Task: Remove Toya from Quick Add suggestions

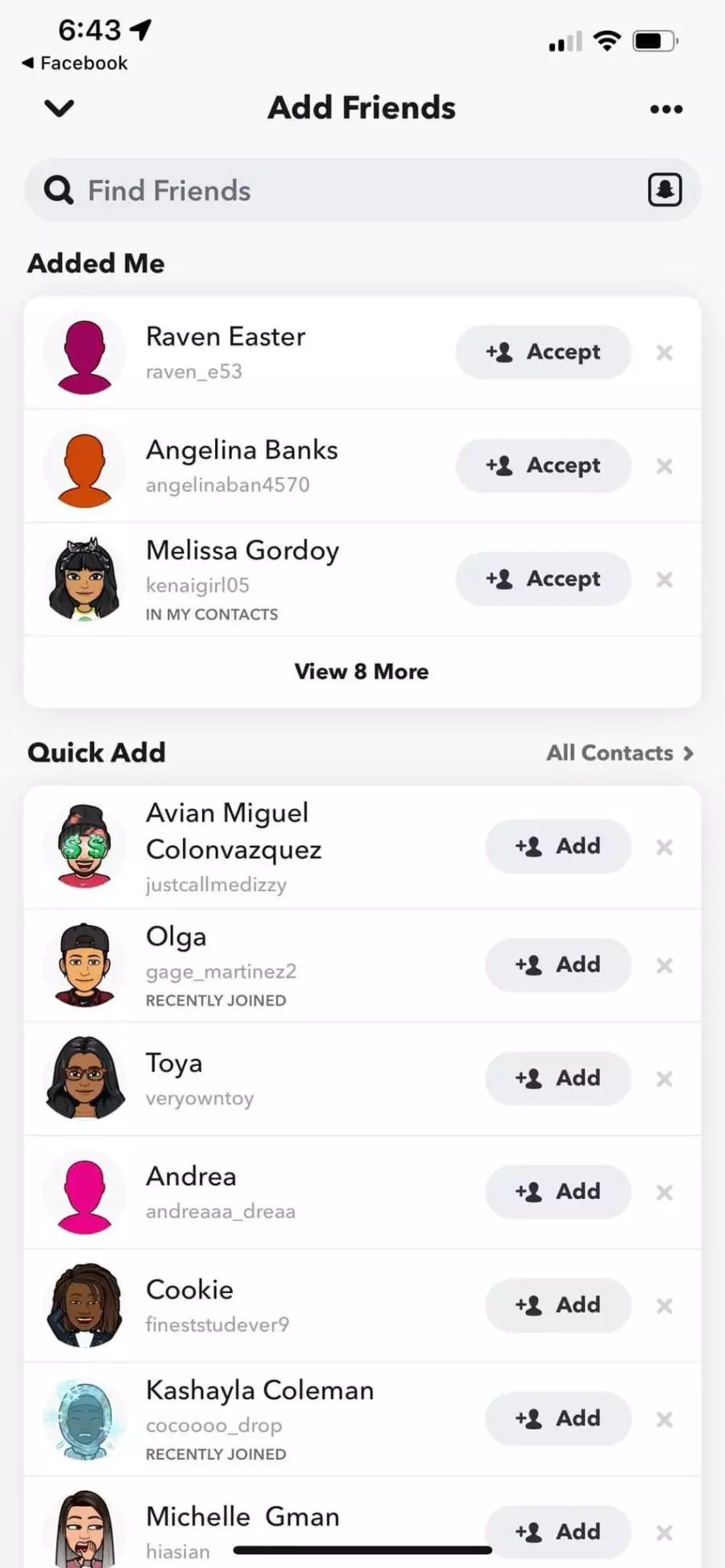Action: pos(665,1079)
